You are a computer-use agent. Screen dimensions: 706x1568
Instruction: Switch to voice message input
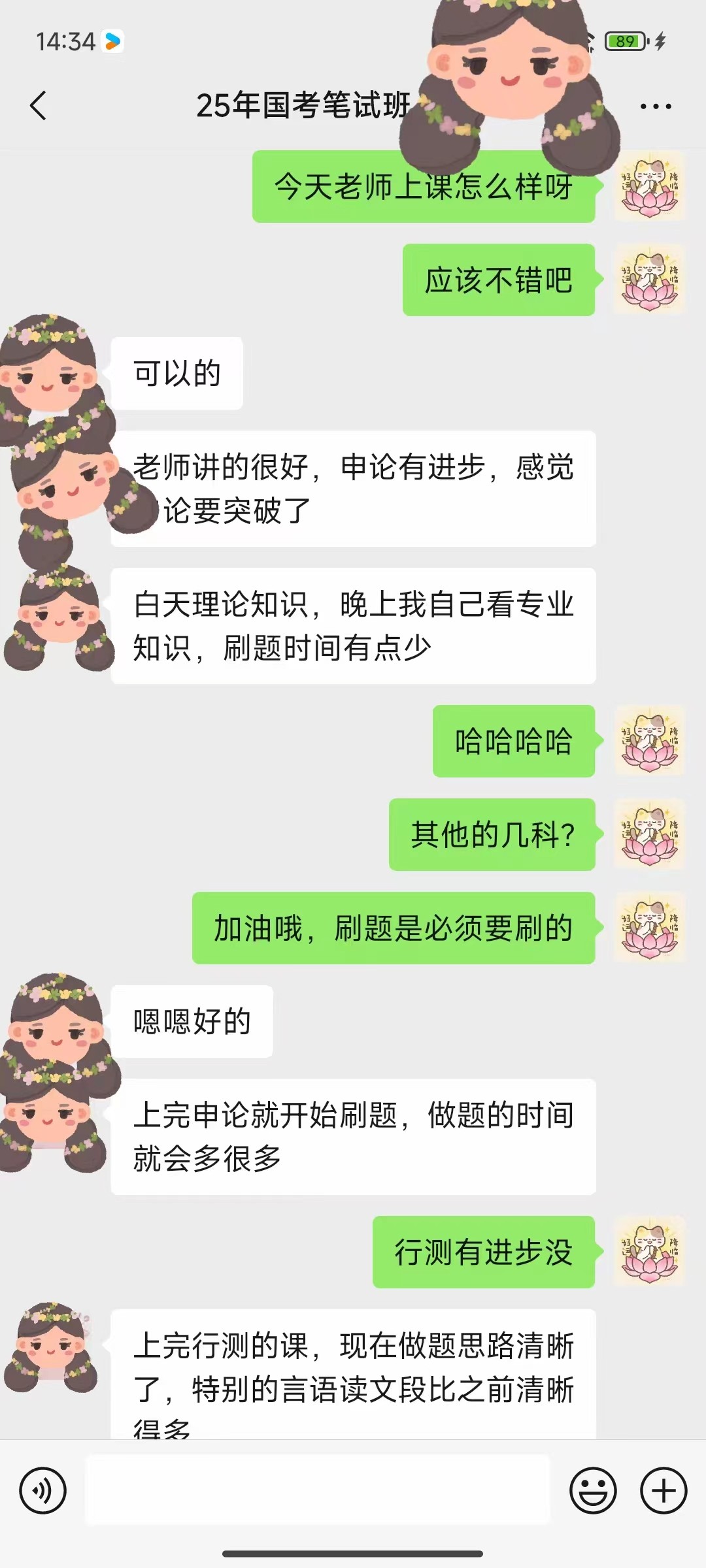(43, 1491)
